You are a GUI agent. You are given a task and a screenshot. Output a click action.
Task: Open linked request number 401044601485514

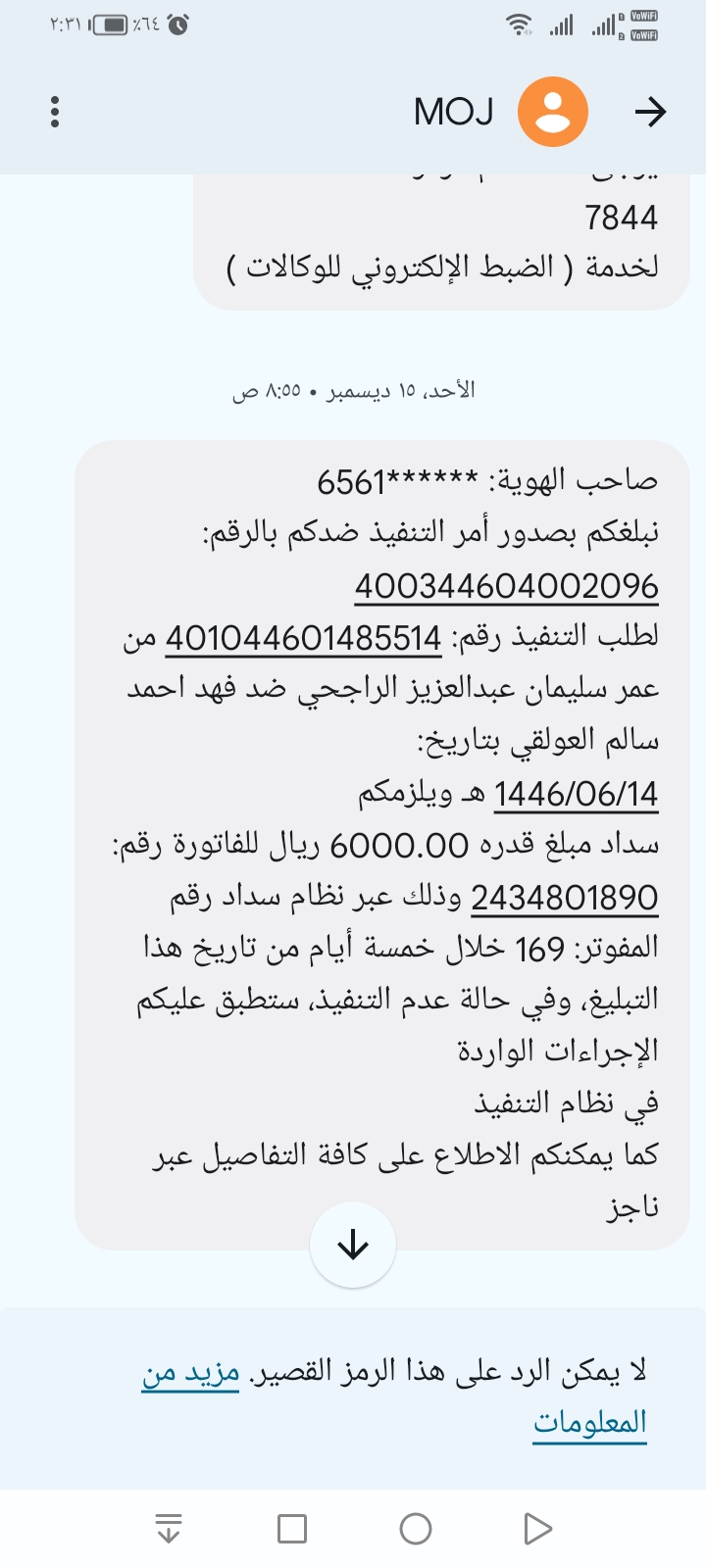point(304,638)
